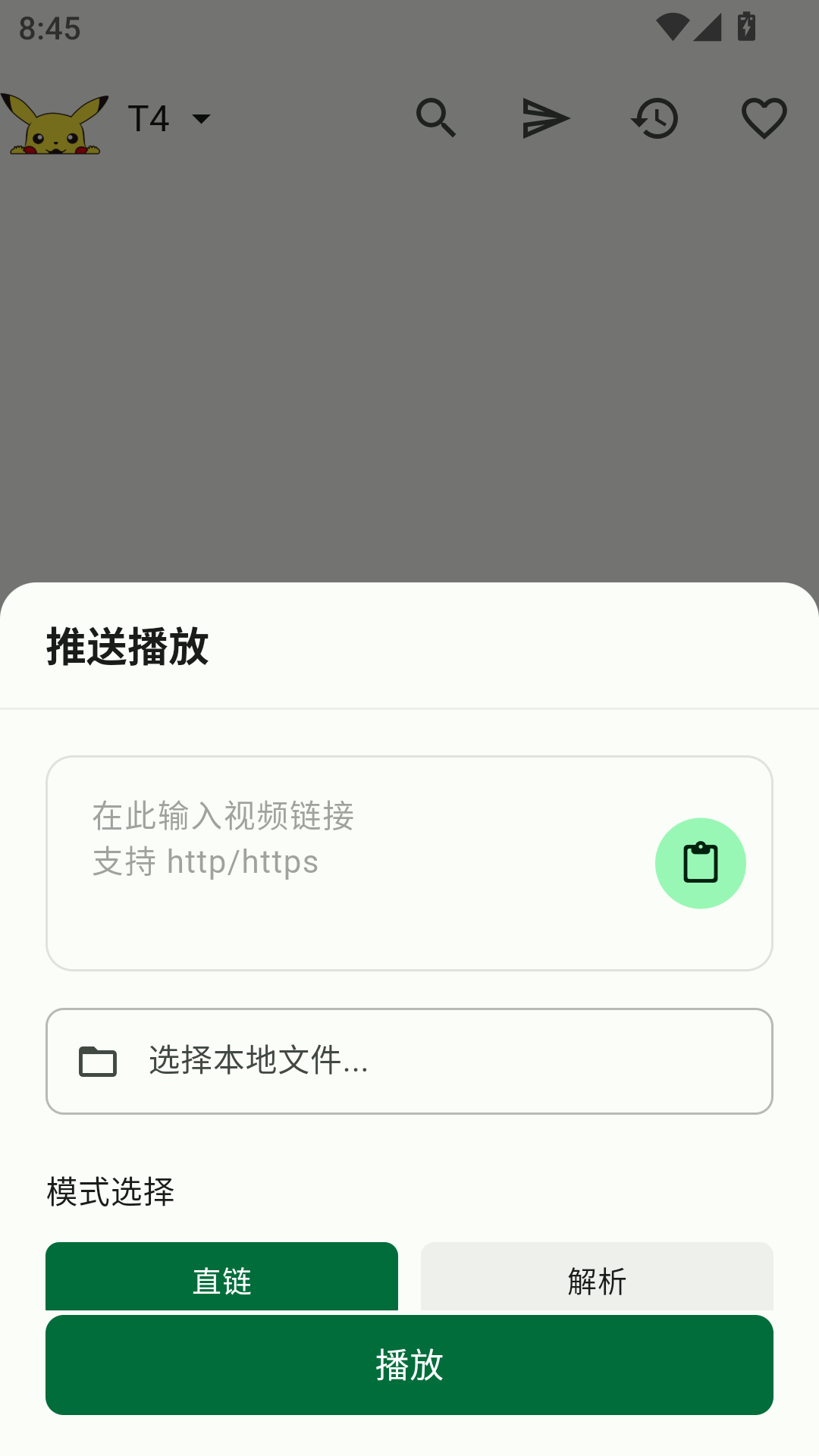Viewport: 819px width, 1456px height.
Task: Switch to 解析 playback mode
Action: click(x=596, y=1280)
